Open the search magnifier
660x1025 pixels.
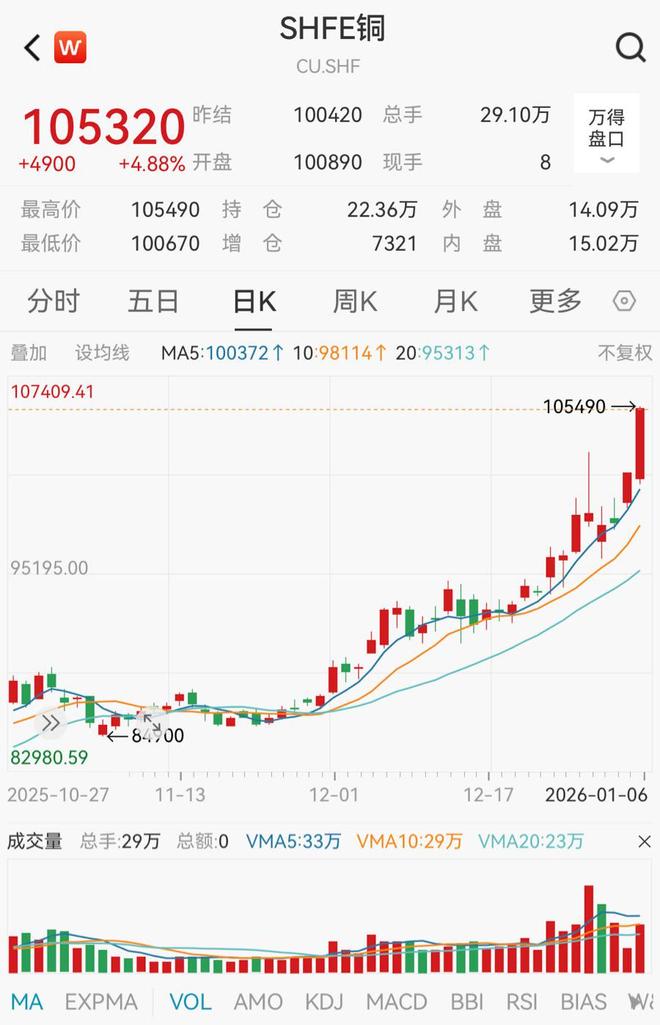(x=630, y=47)
